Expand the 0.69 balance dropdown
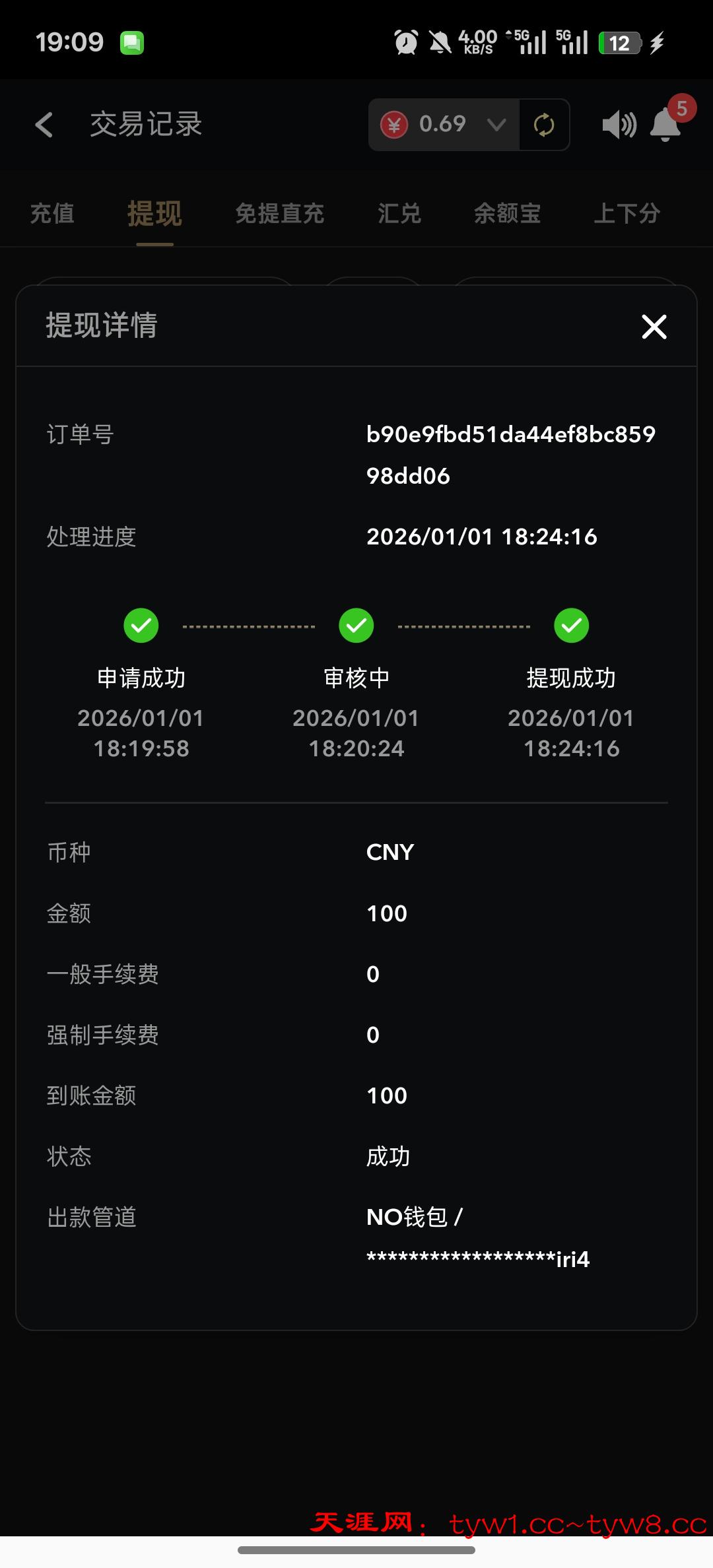The height and width of the screenshot is (1568, 713). click(x=496, y=125)
